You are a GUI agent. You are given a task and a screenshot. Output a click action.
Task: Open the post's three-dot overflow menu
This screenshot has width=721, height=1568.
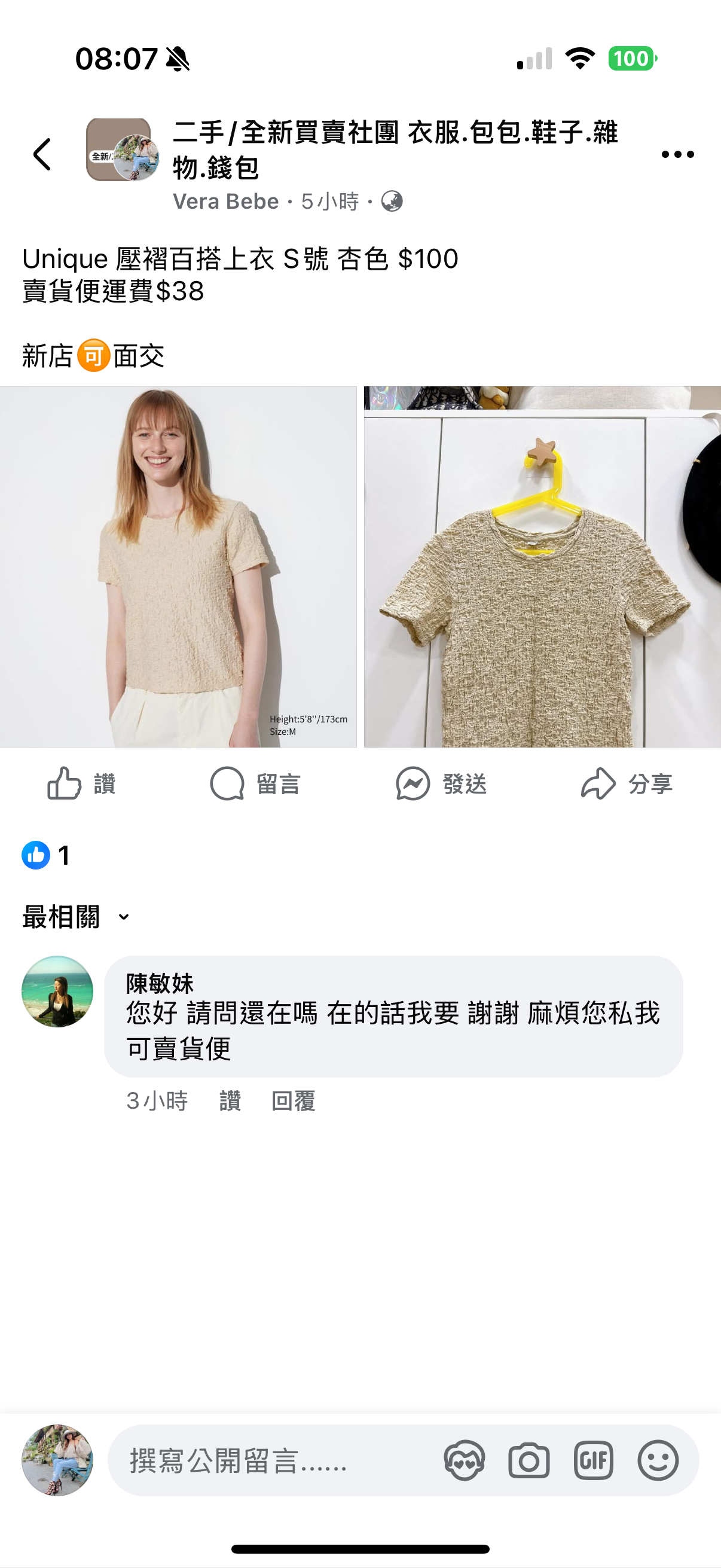pyautogui.click(x=677, y=155)
